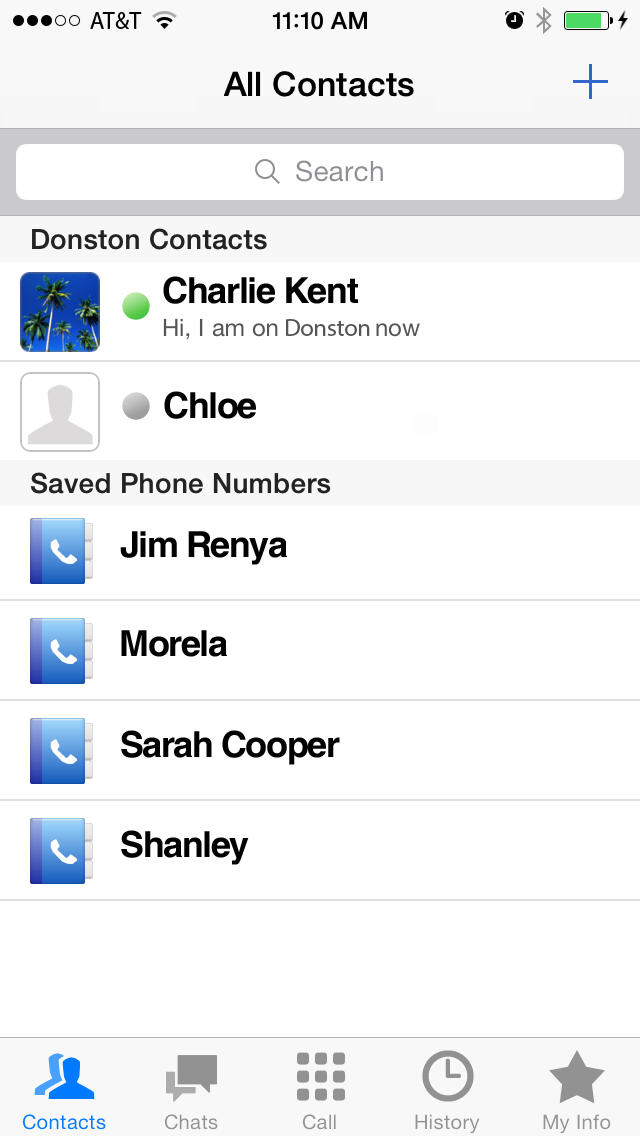
Task: Add a new contact with the plus icon
Action: (x=590, y=82)
